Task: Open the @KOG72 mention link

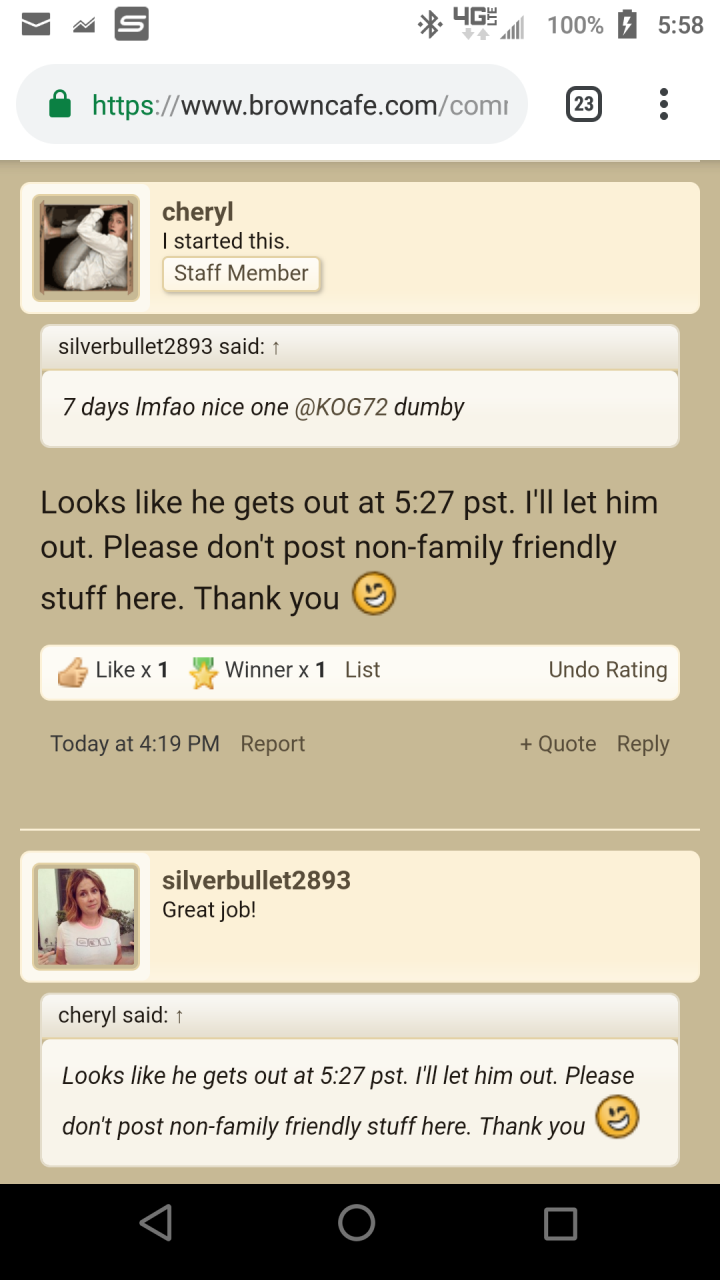Action: (341, 408)
